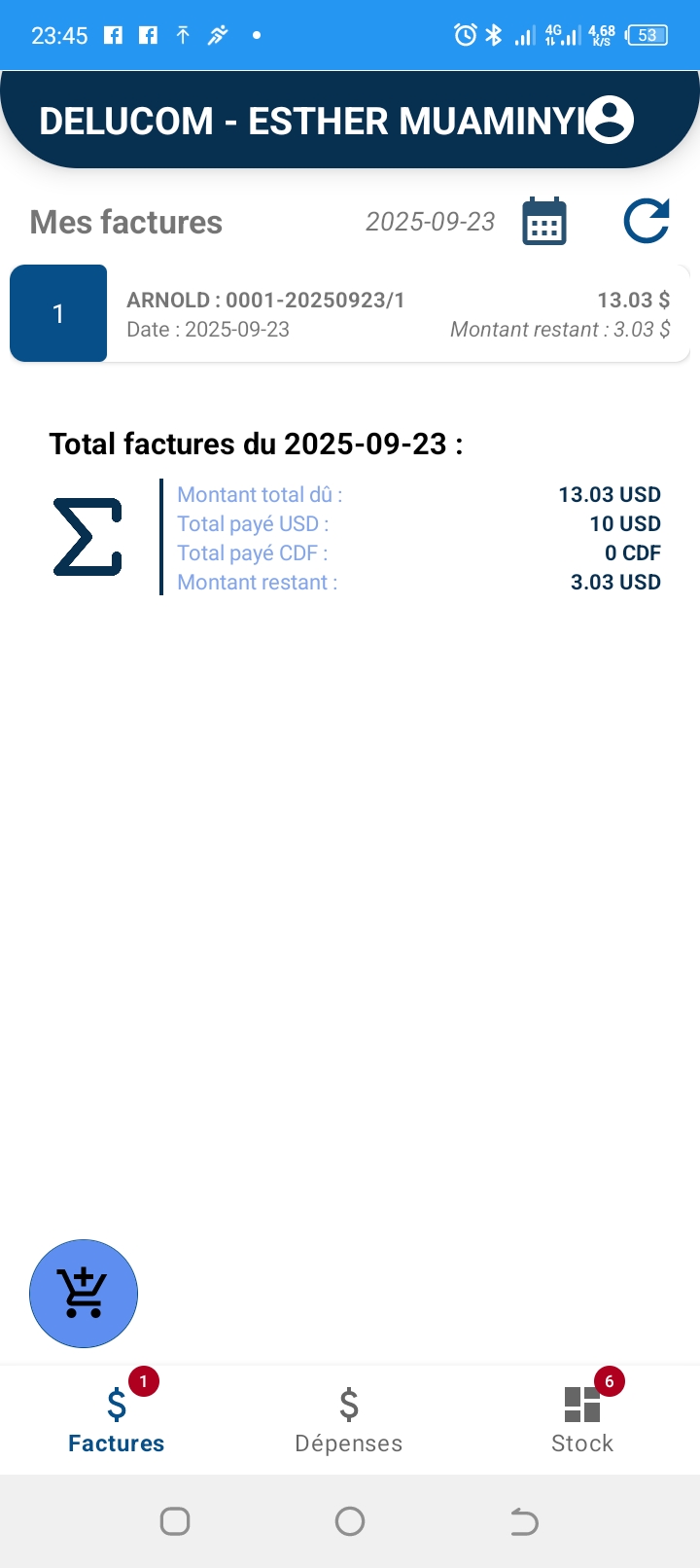Switch to the Stock tab

(x=582, y=1420)
